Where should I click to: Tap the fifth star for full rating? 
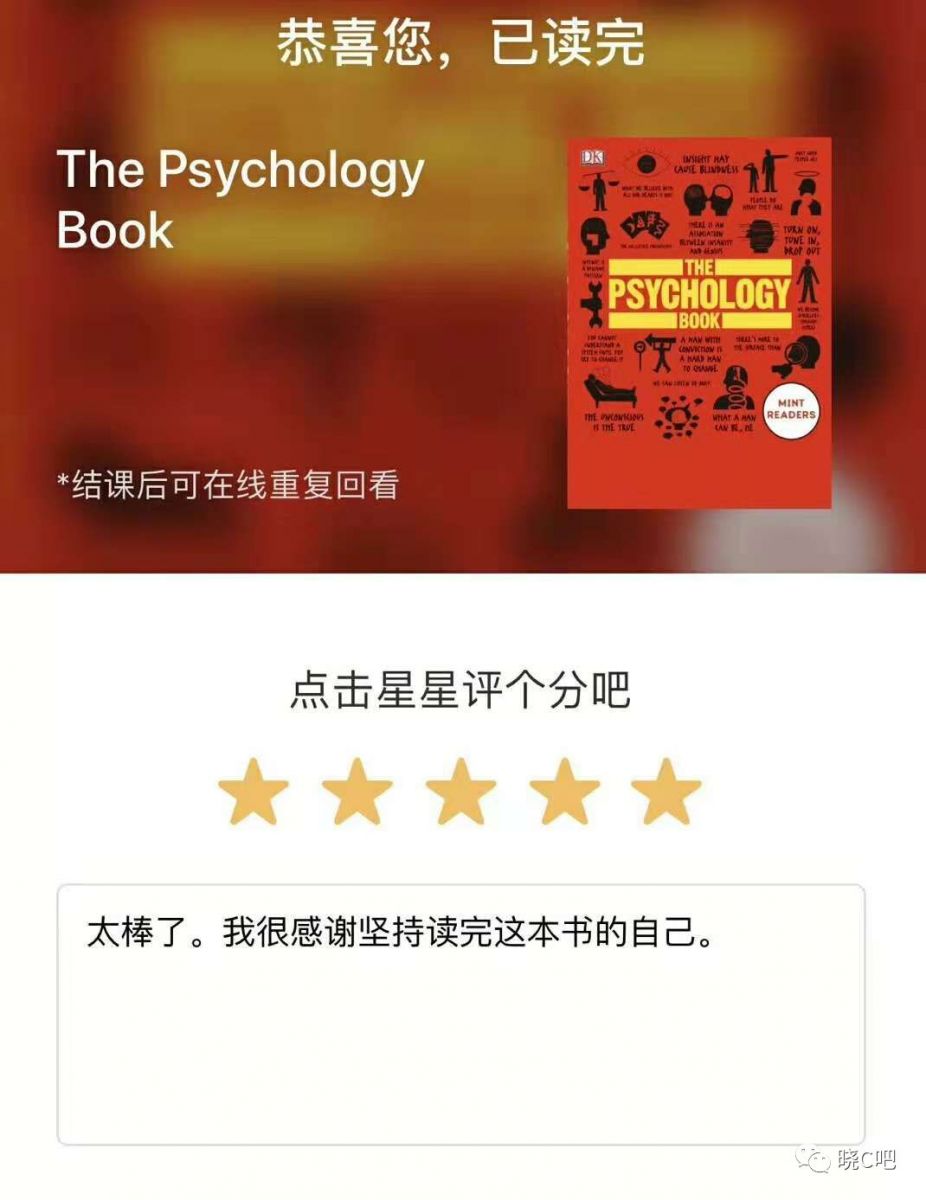667,792
